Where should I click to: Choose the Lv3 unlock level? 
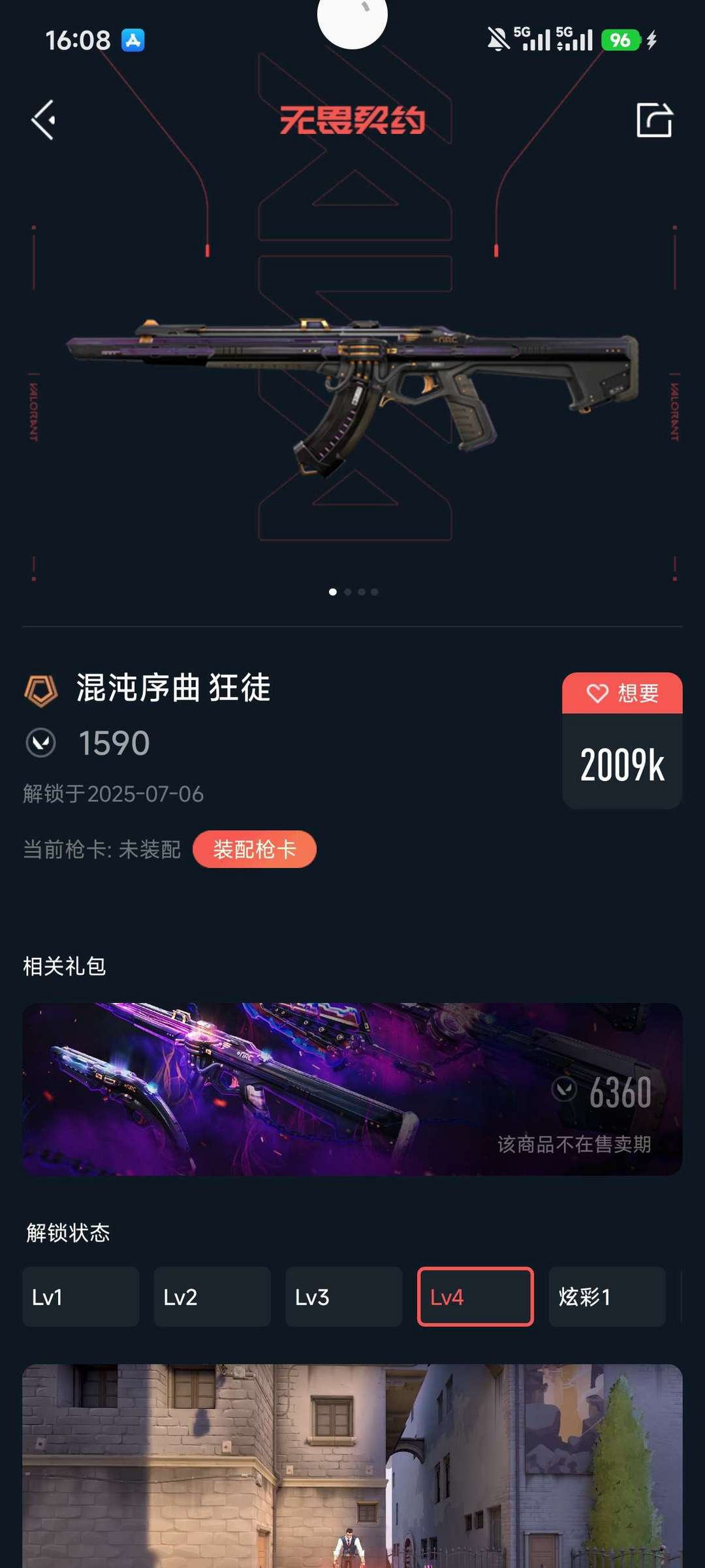[343, 1297]
